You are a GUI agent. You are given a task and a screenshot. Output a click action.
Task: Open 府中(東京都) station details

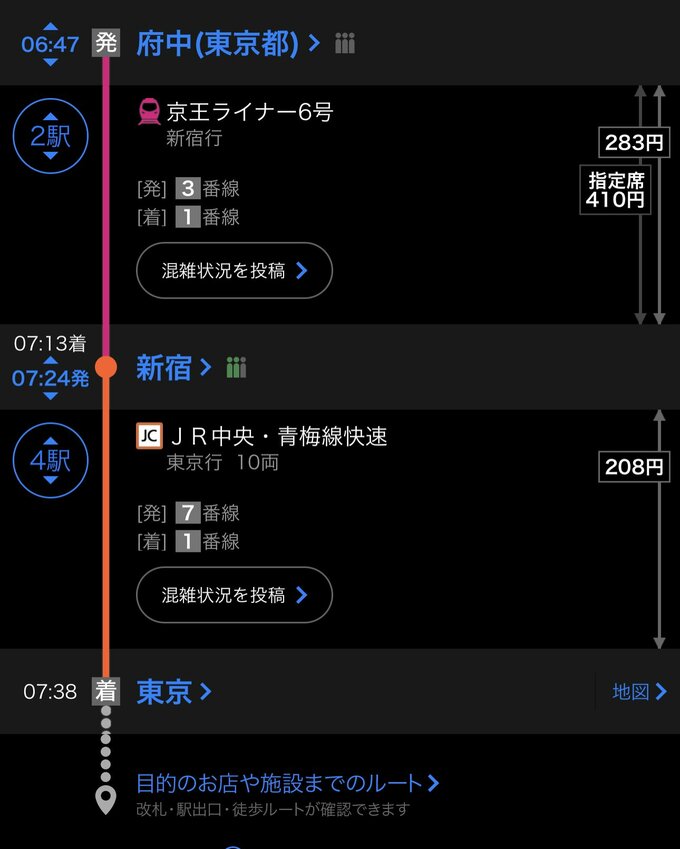227,43
